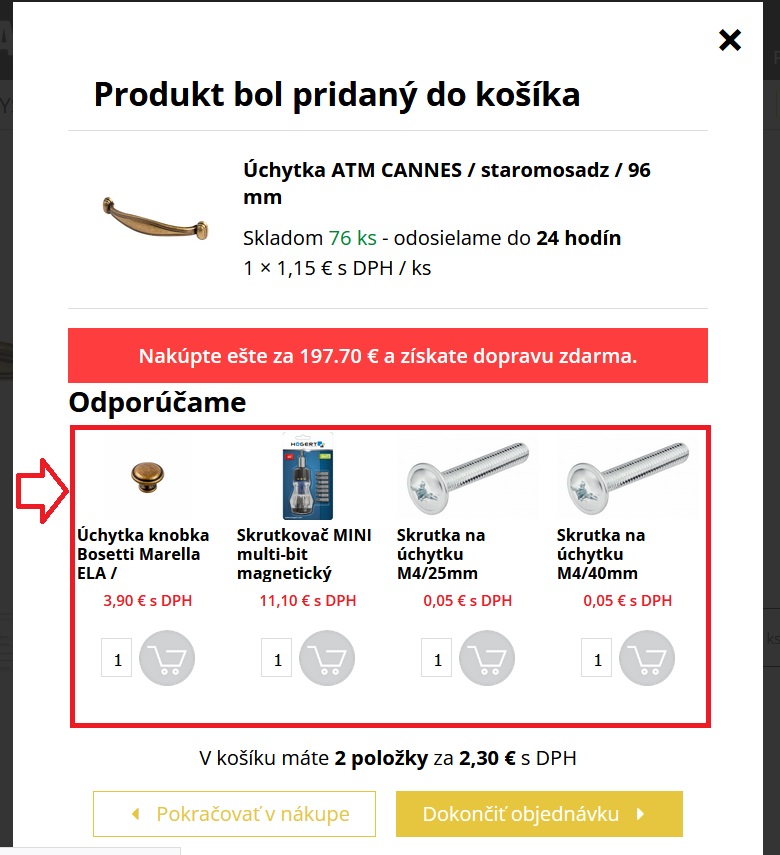
Task: Add Skrutkovač MINI to cart
Action: pos(327,659)
